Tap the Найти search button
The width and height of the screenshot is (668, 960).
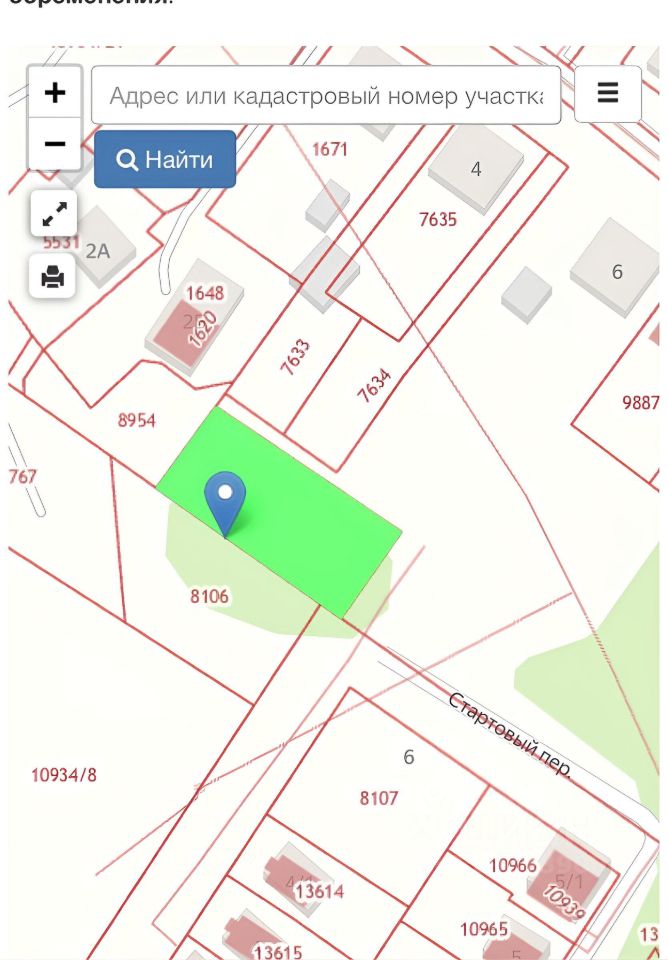(165, 159)
